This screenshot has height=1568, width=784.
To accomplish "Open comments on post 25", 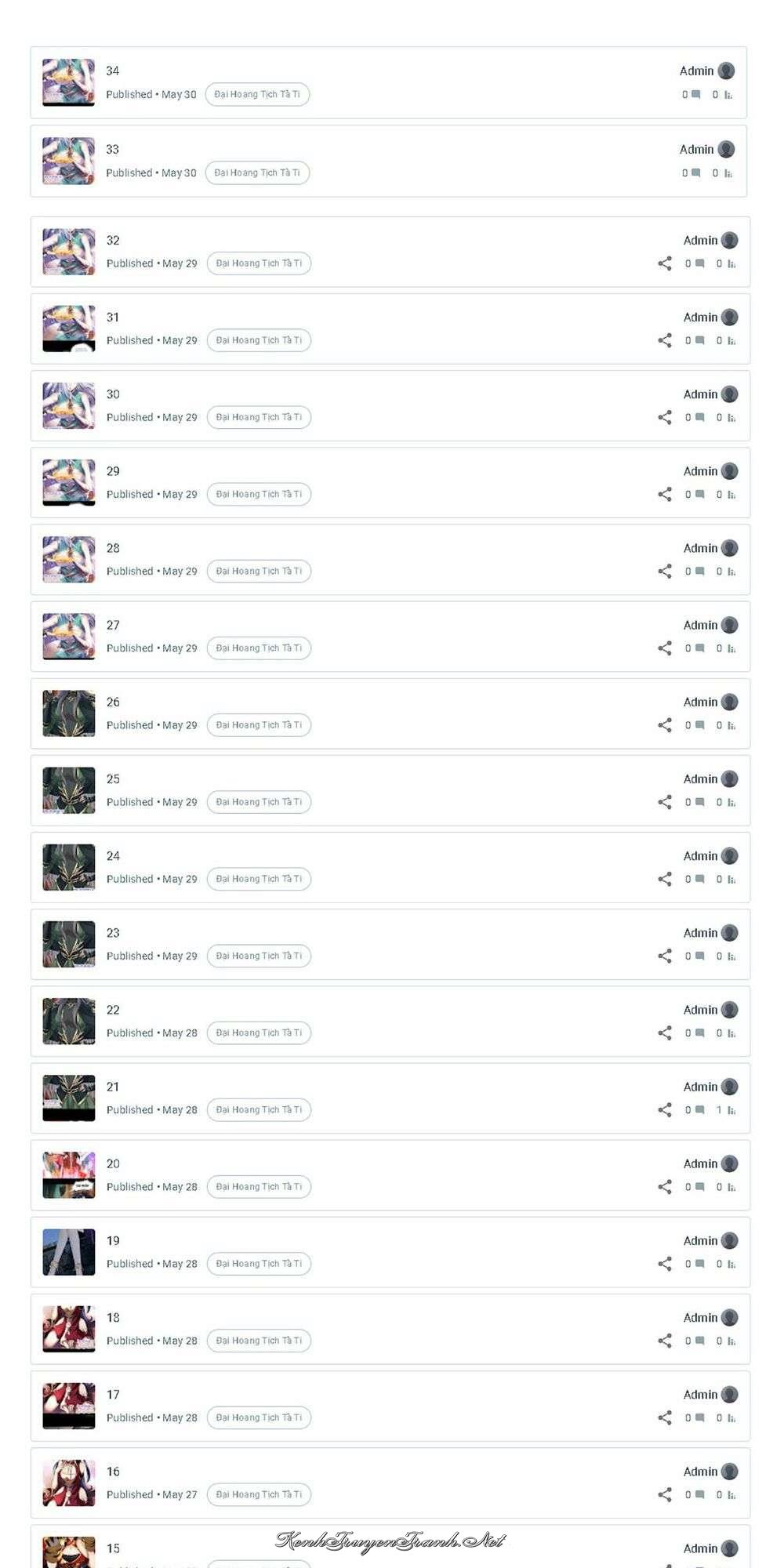I will pos(695,802).
